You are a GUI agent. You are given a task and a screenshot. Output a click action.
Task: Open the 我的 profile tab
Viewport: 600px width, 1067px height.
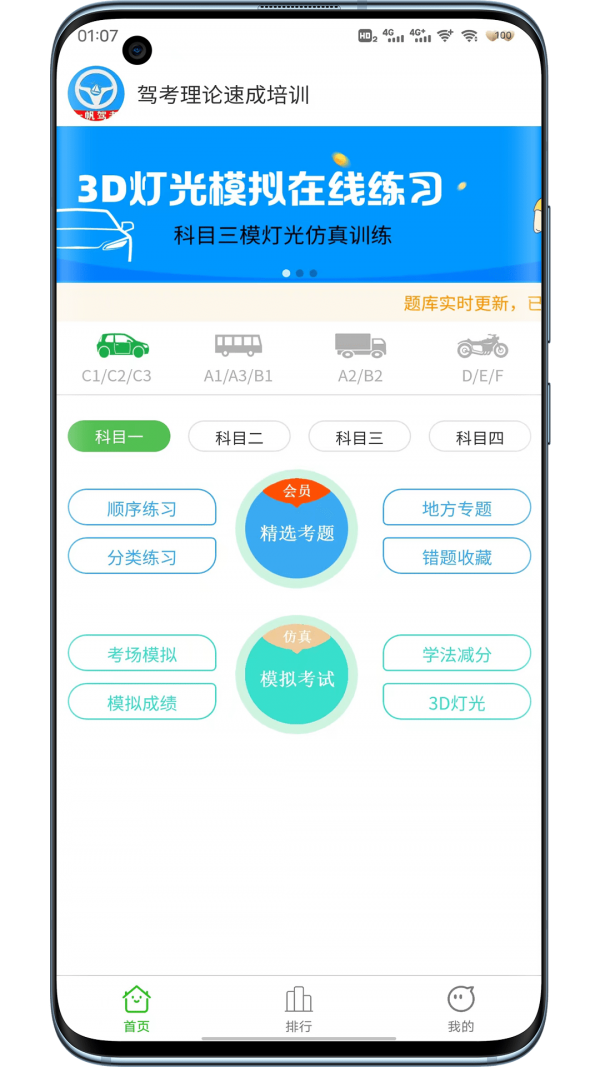[x=460, y=1008]
